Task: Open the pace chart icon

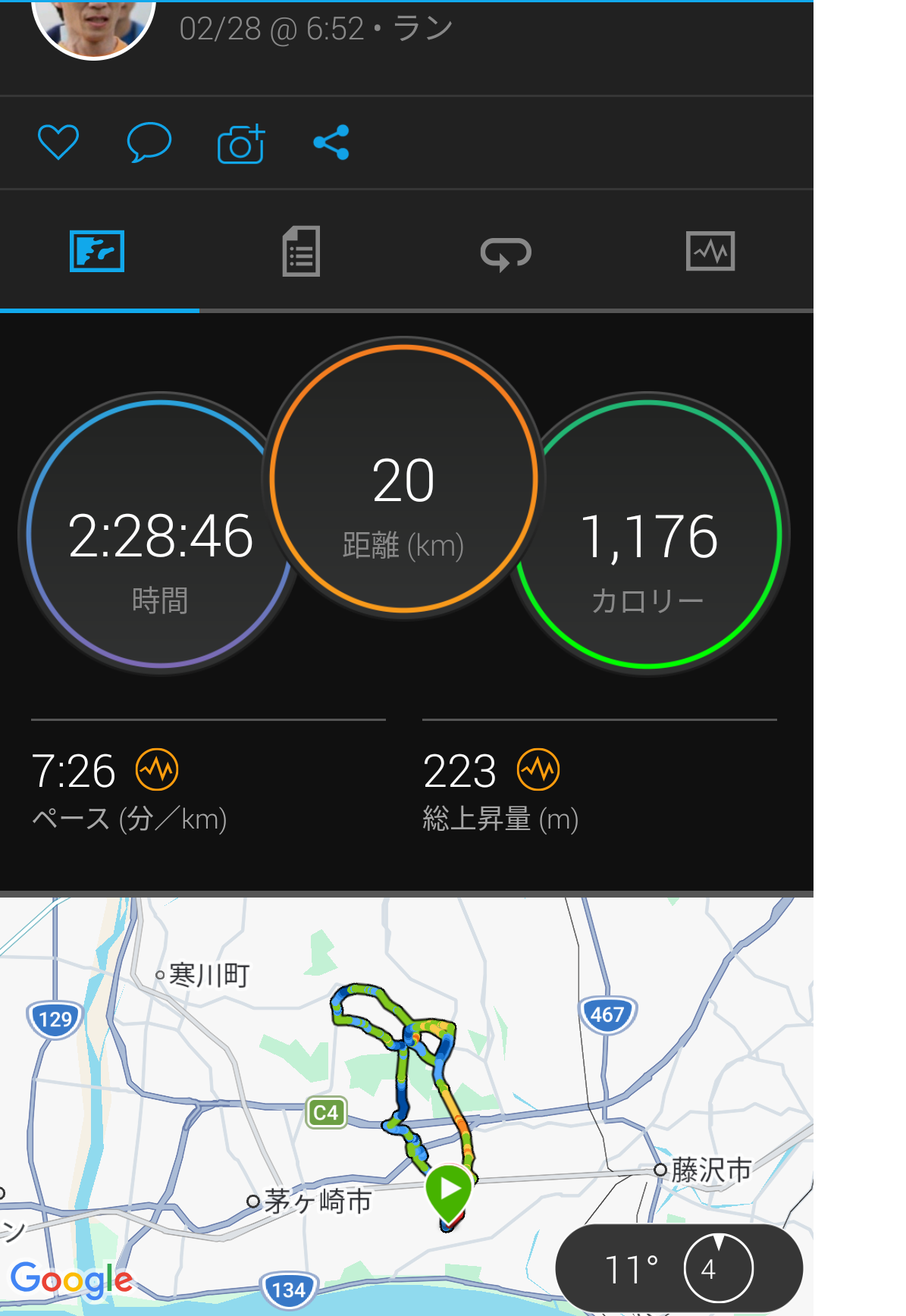Action: [x=157, y=769]
